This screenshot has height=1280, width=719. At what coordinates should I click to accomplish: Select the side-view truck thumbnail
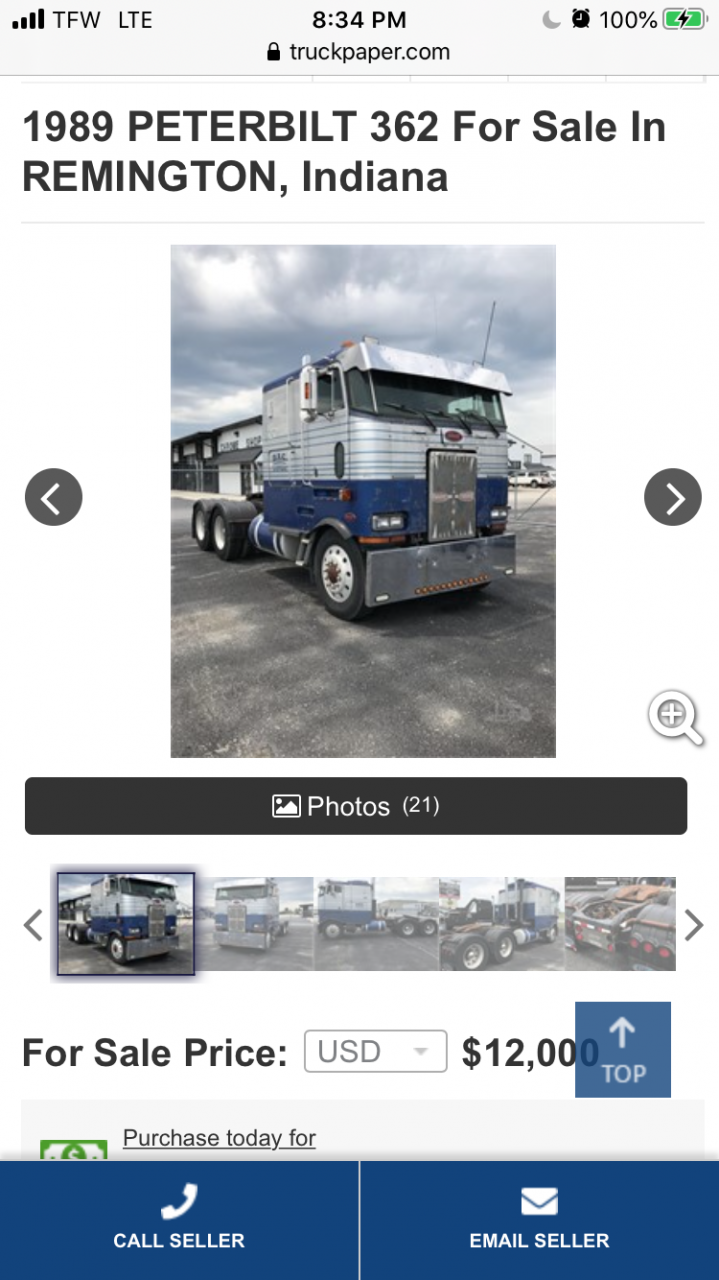[x=376, y=924]
